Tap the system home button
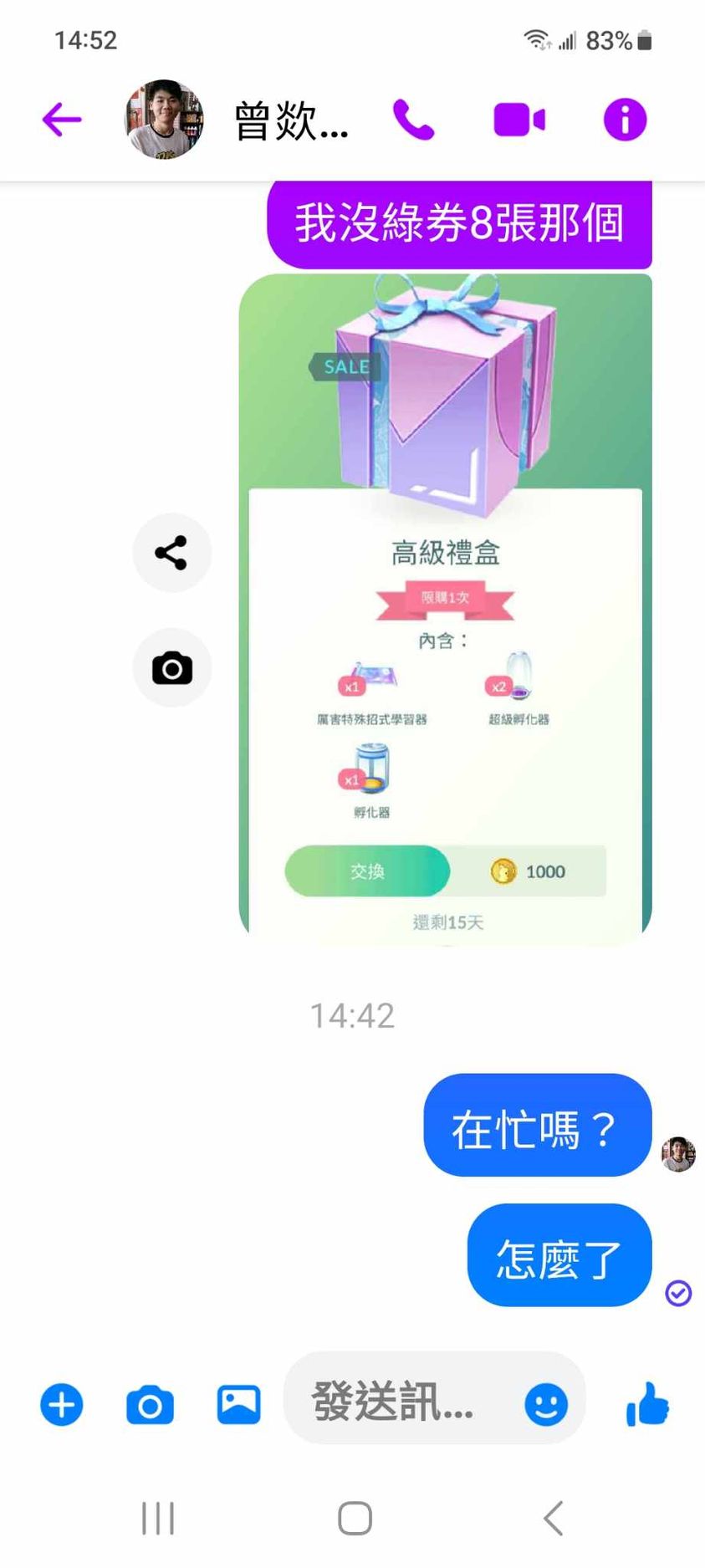This screenshot has width=705, height=1568. [x=355, y=1518]
